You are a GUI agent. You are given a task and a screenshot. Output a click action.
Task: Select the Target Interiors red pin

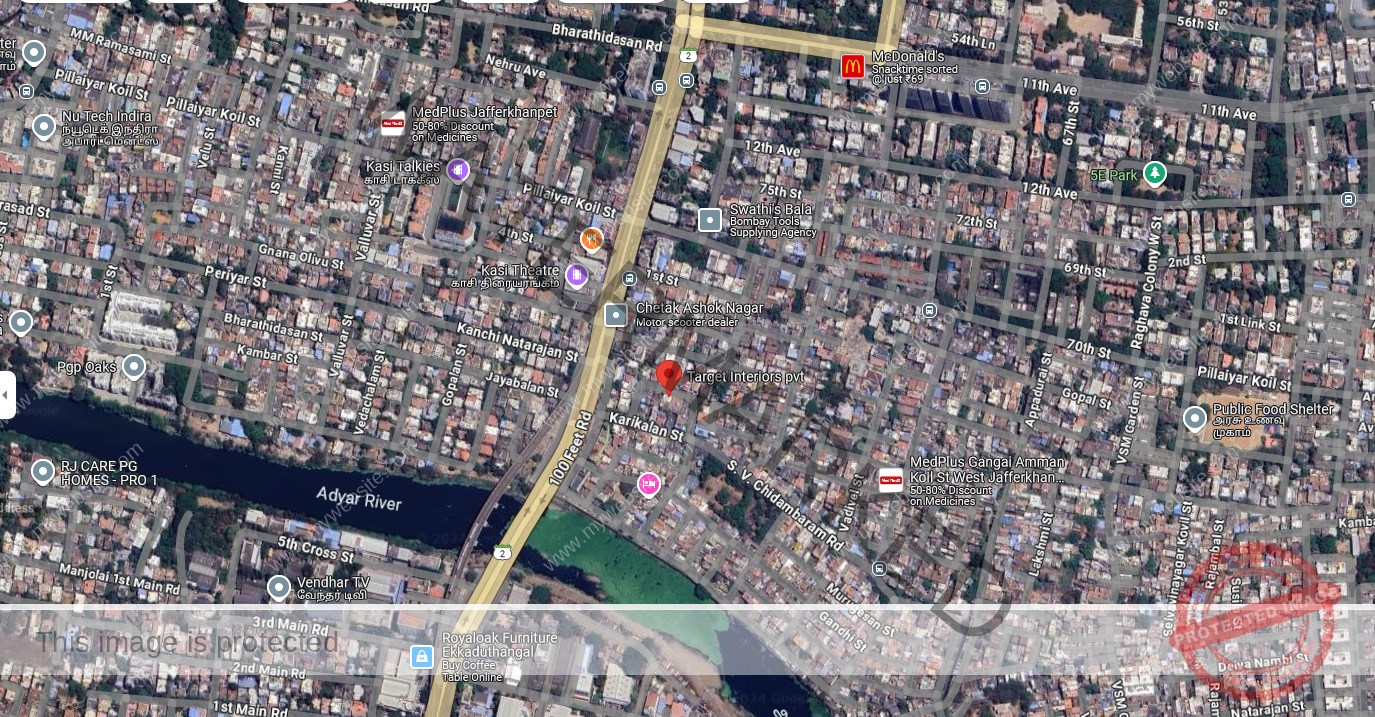pyautogui.click(x=668, y=378)
